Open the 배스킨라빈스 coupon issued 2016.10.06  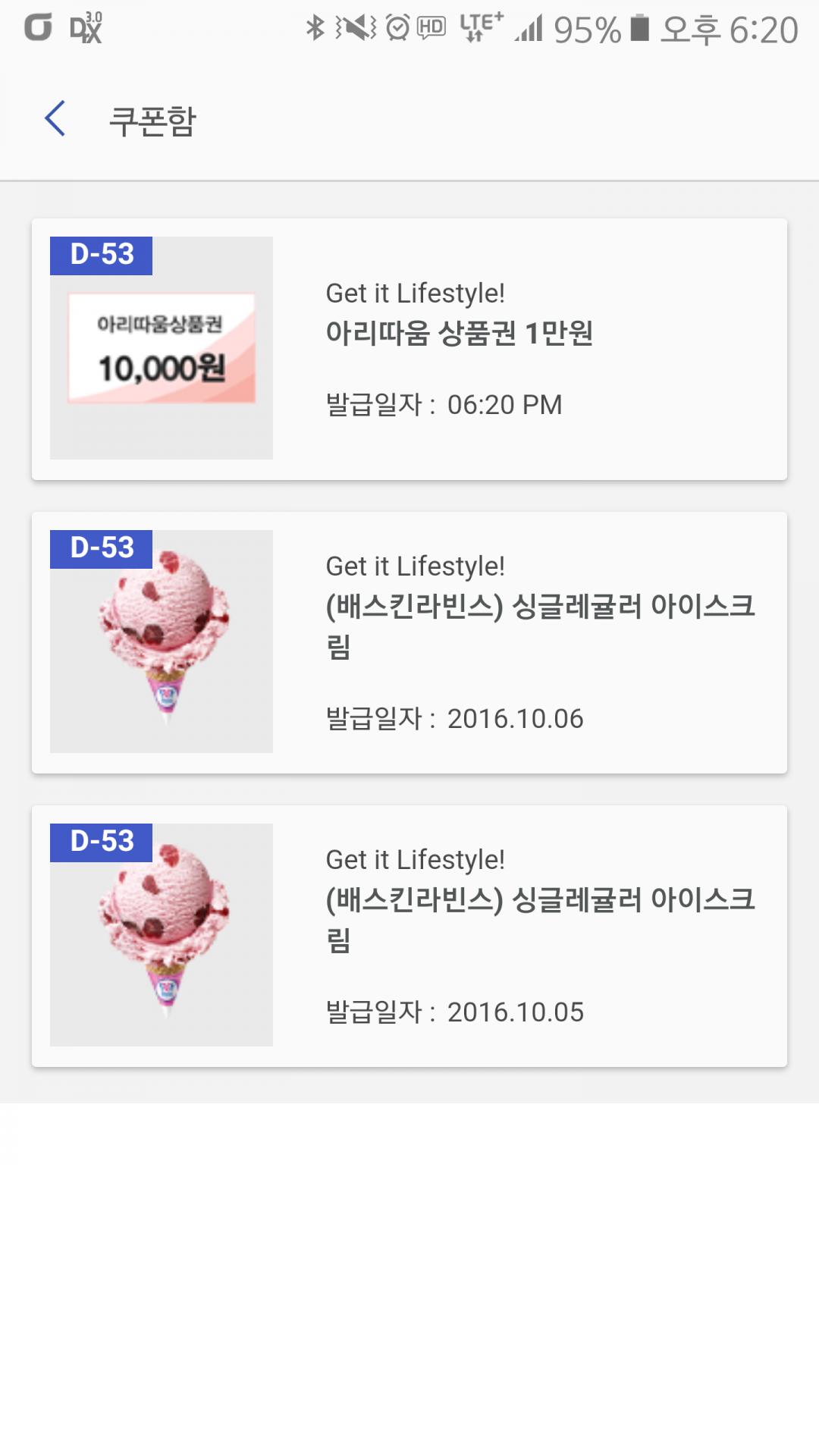(409, 642)
